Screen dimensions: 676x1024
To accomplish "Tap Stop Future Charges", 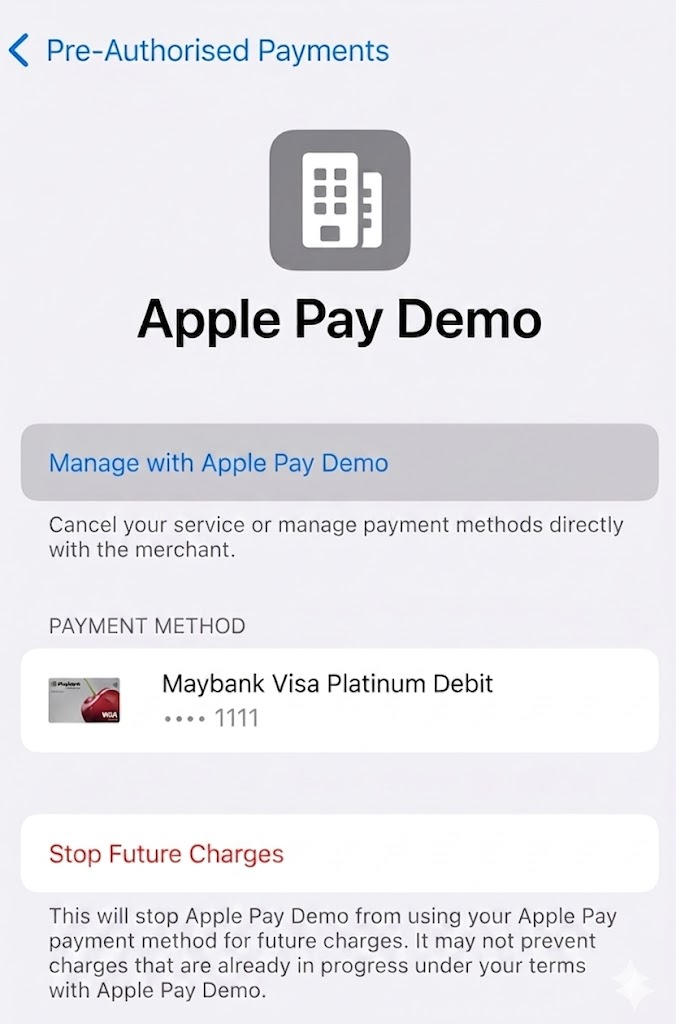I will (167, 854).
